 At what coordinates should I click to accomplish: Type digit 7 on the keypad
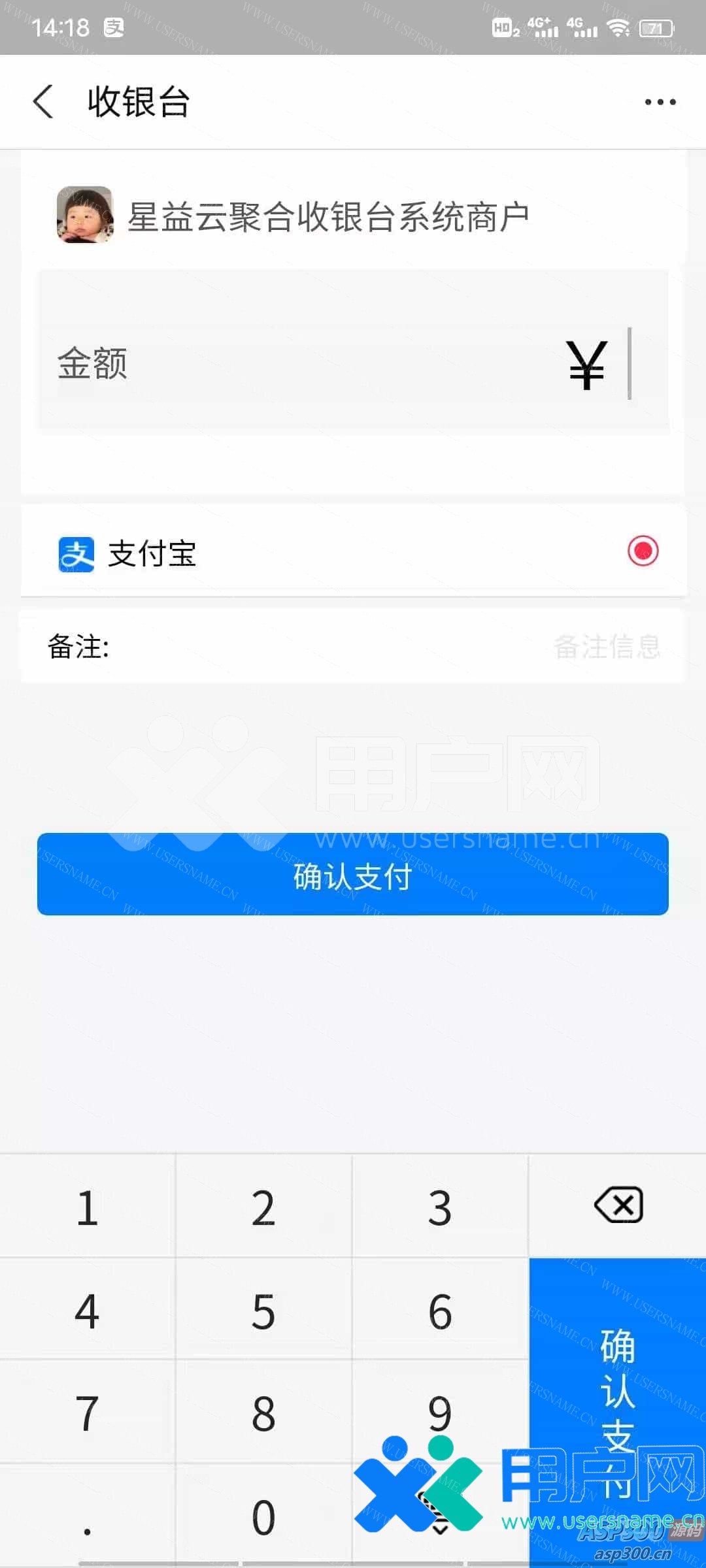coord(88,1413)
